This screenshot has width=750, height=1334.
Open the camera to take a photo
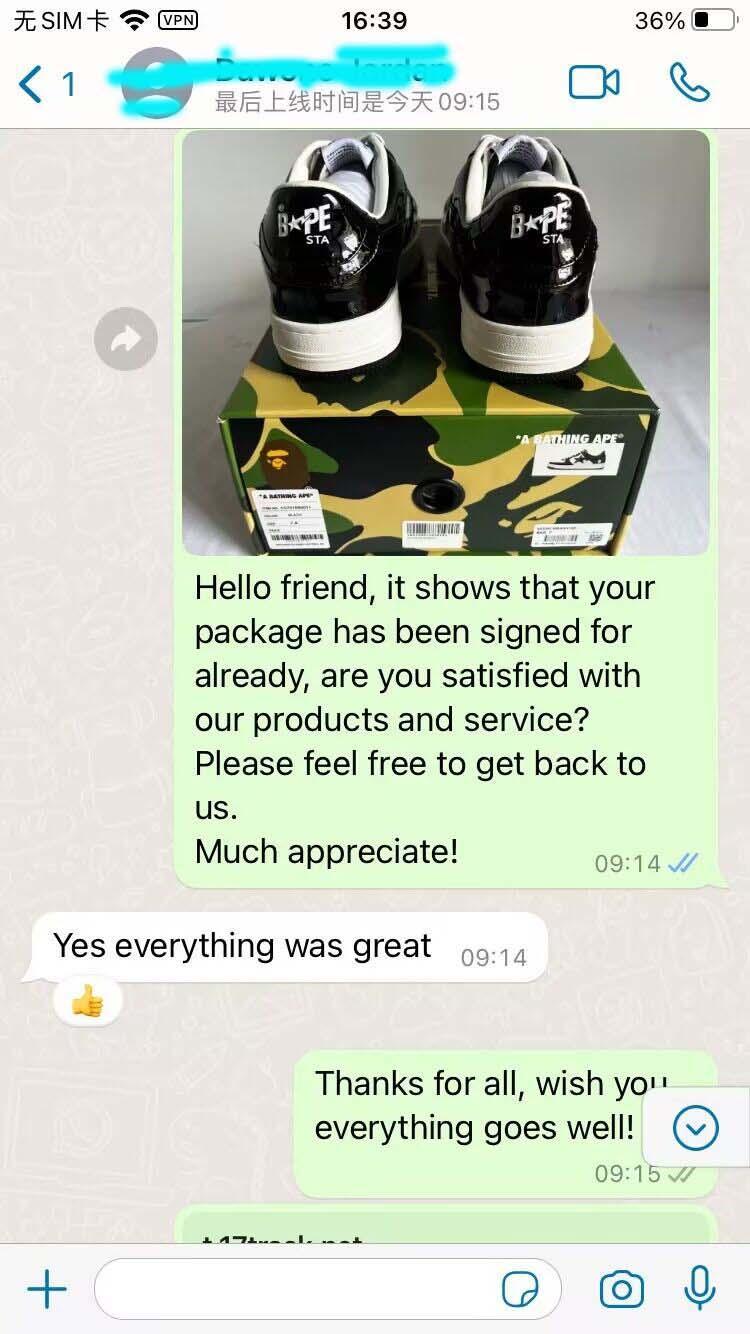click(621, 1290)
